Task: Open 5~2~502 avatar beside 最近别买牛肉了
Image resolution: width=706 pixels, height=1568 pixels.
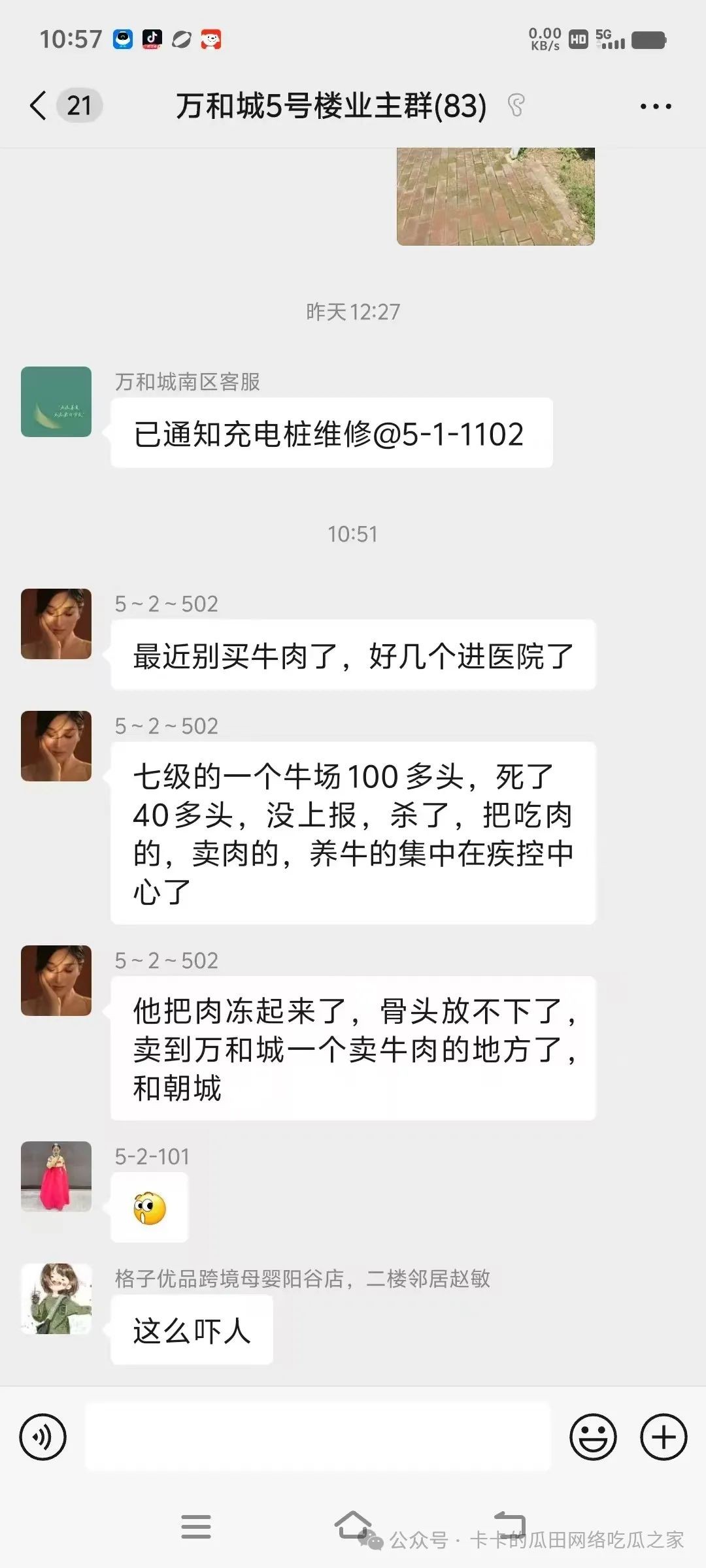Action: coord(56,624)
